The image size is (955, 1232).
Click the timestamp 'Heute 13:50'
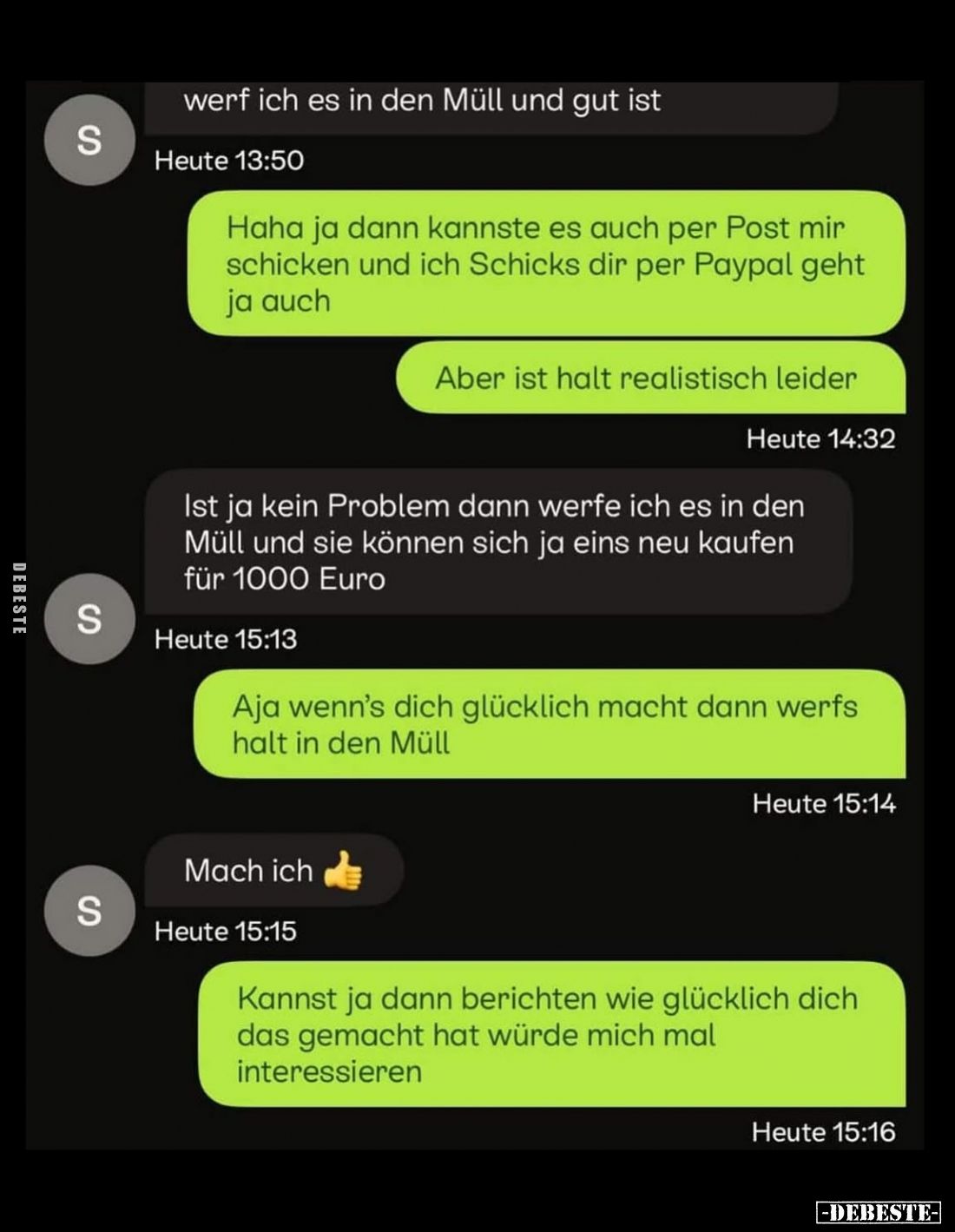(x=227, y=161)
